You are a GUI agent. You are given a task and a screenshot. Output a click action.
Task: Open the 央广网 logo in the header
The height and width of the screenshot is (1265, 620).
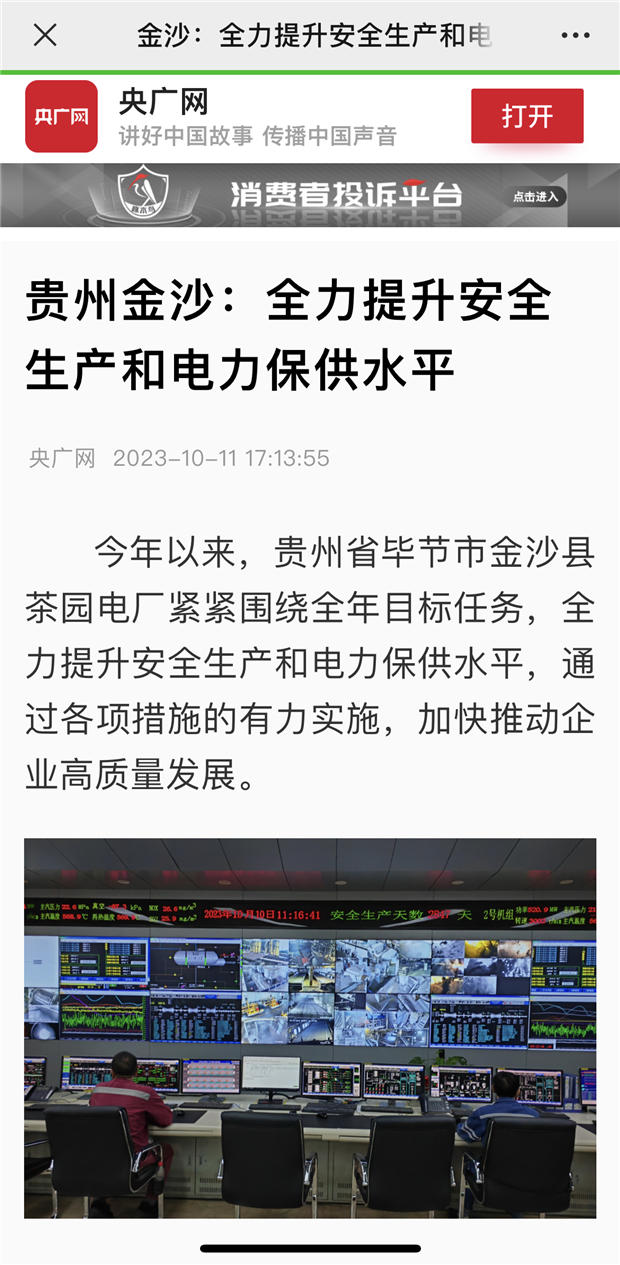(61, 116)
